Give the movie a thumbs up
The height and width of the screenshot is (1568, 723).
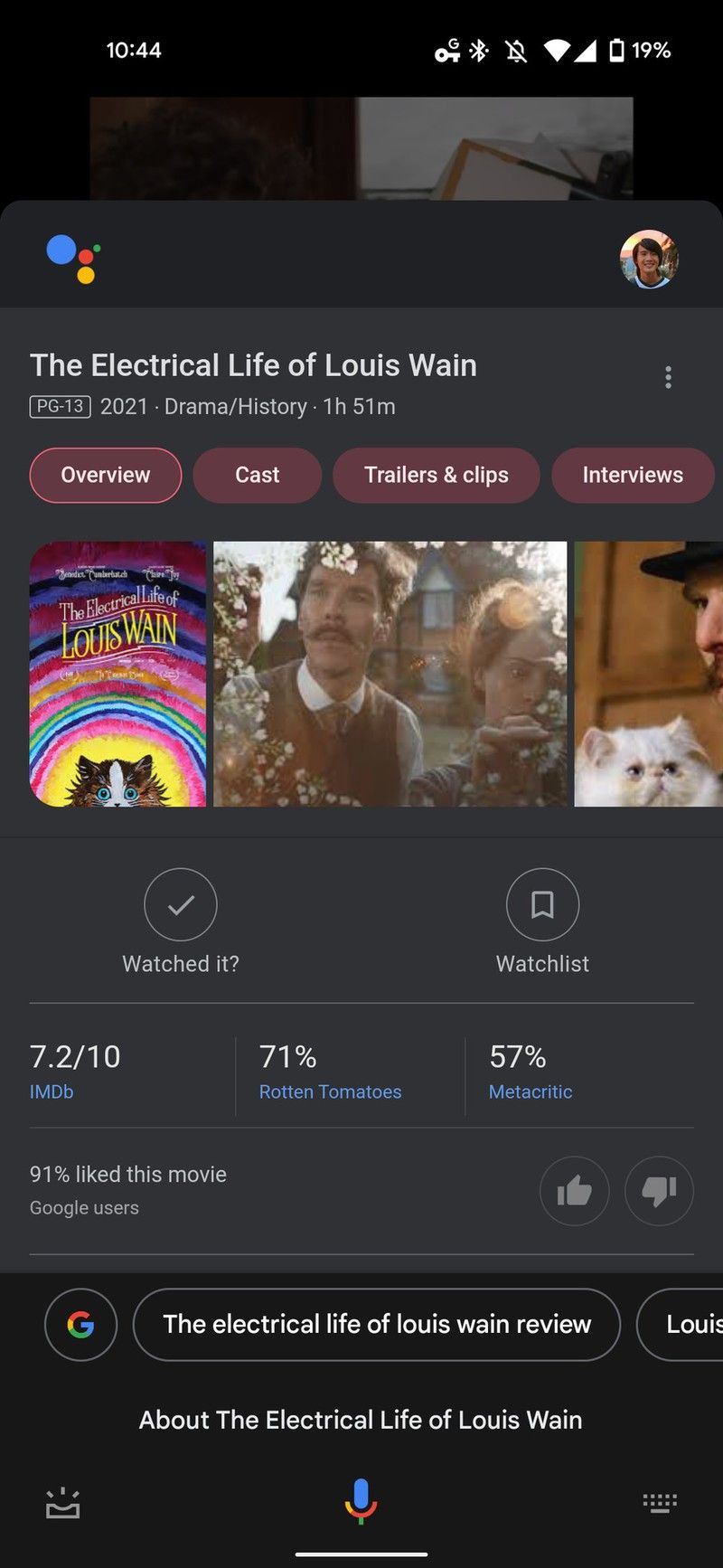[574, 1191]
